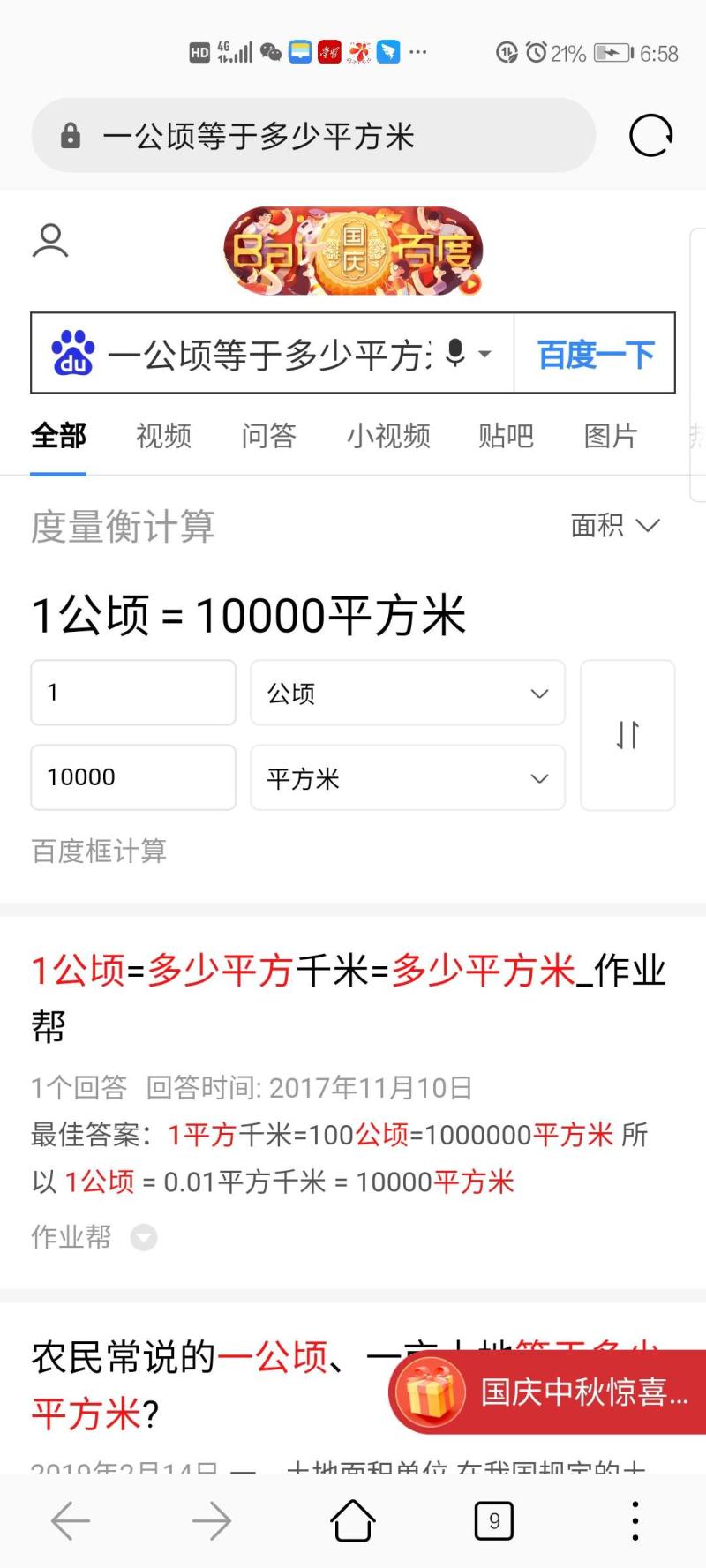
Task: Switch to the 小视频 tab
Action: [x=388, y=436]
